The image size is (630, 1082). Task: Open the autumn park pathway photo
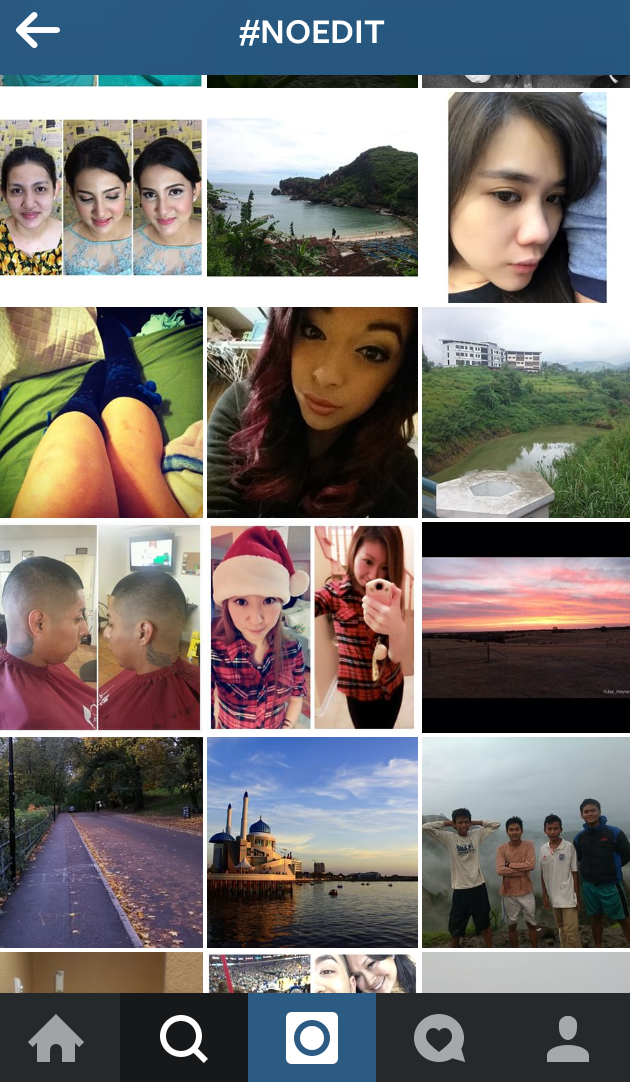click(101, 842)
